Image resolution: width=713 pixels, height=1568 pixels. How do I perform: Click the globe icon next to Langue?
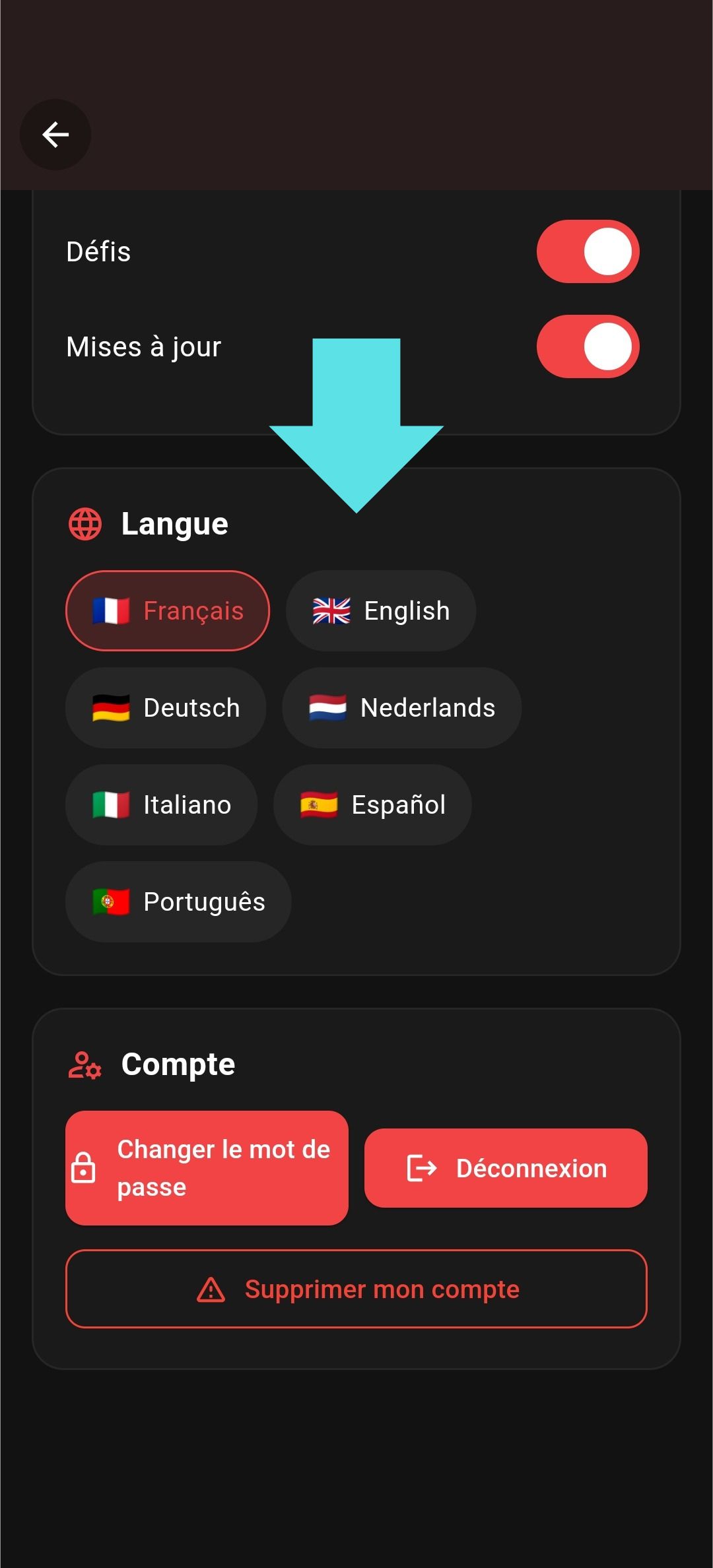pyautogui.click(x=85, y=524)
